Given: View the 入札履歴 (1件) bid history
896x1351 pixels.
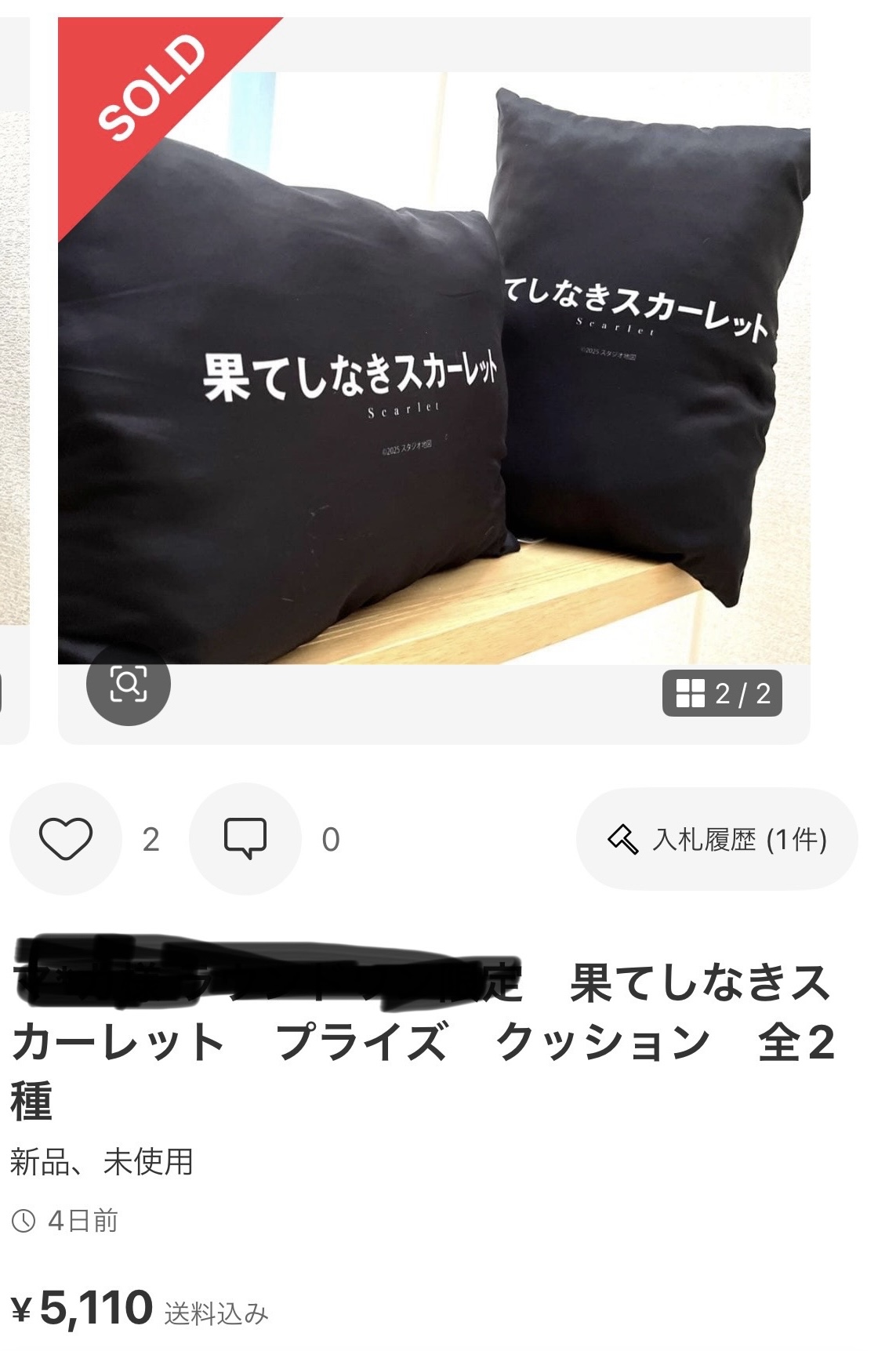Looking at the screenshot, I should [x=716, y=840].
